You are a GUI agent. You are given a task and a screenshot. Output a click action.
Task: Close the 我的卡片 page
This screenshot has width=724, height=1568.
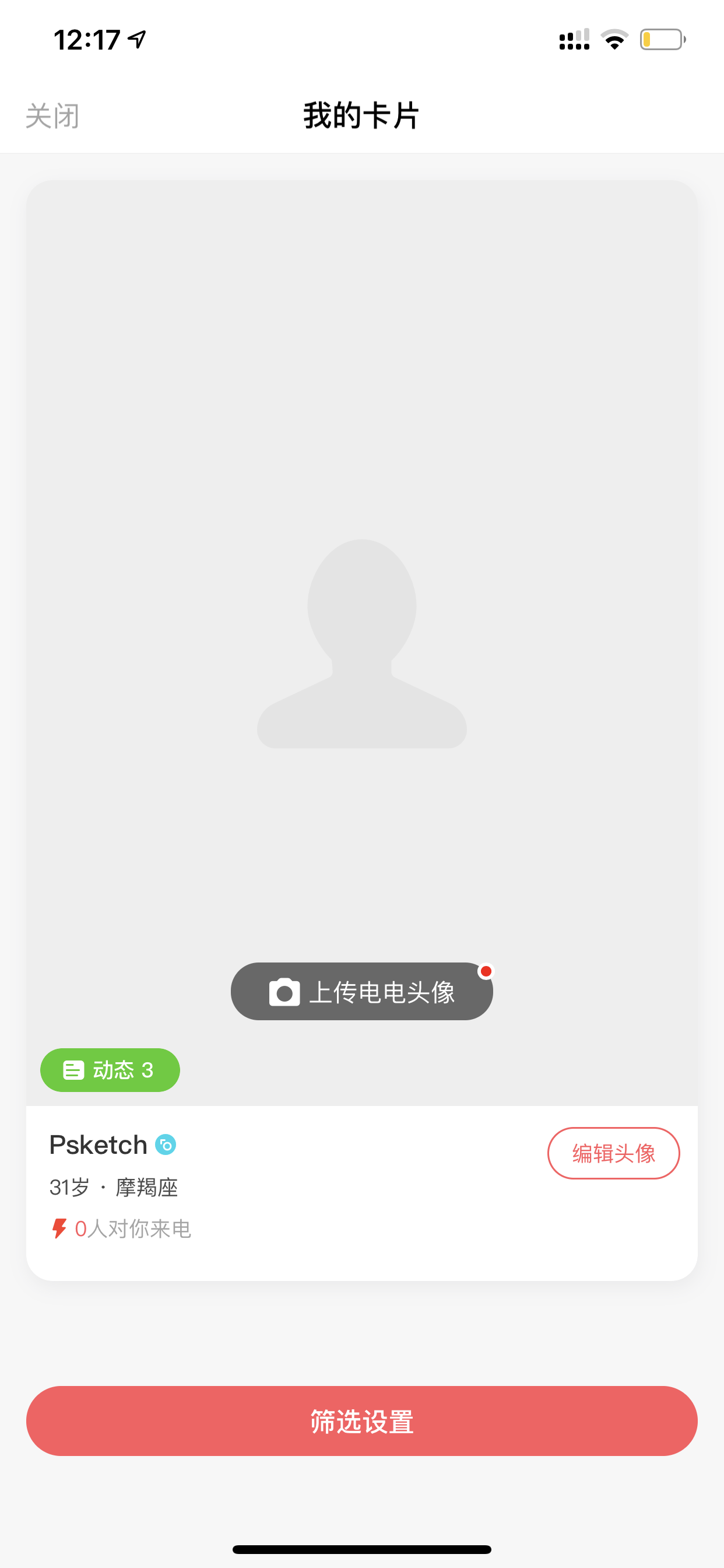52,116
